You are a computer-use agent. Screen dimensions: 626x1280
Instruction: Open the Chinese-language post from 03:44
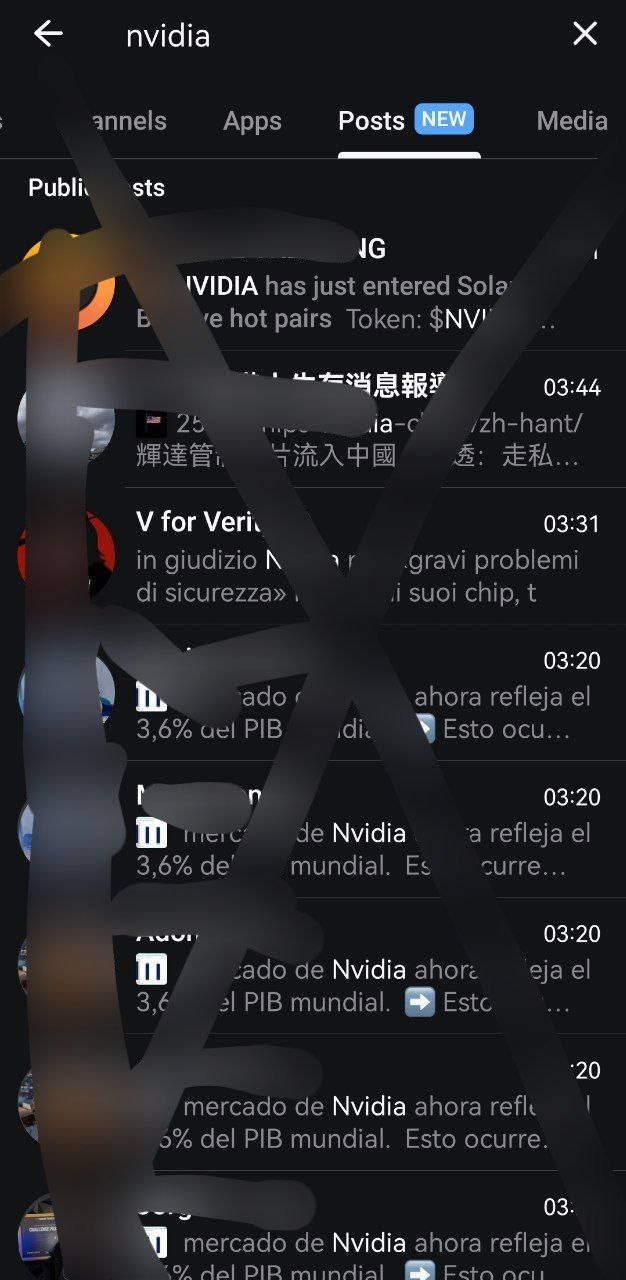tap(313, 420)
